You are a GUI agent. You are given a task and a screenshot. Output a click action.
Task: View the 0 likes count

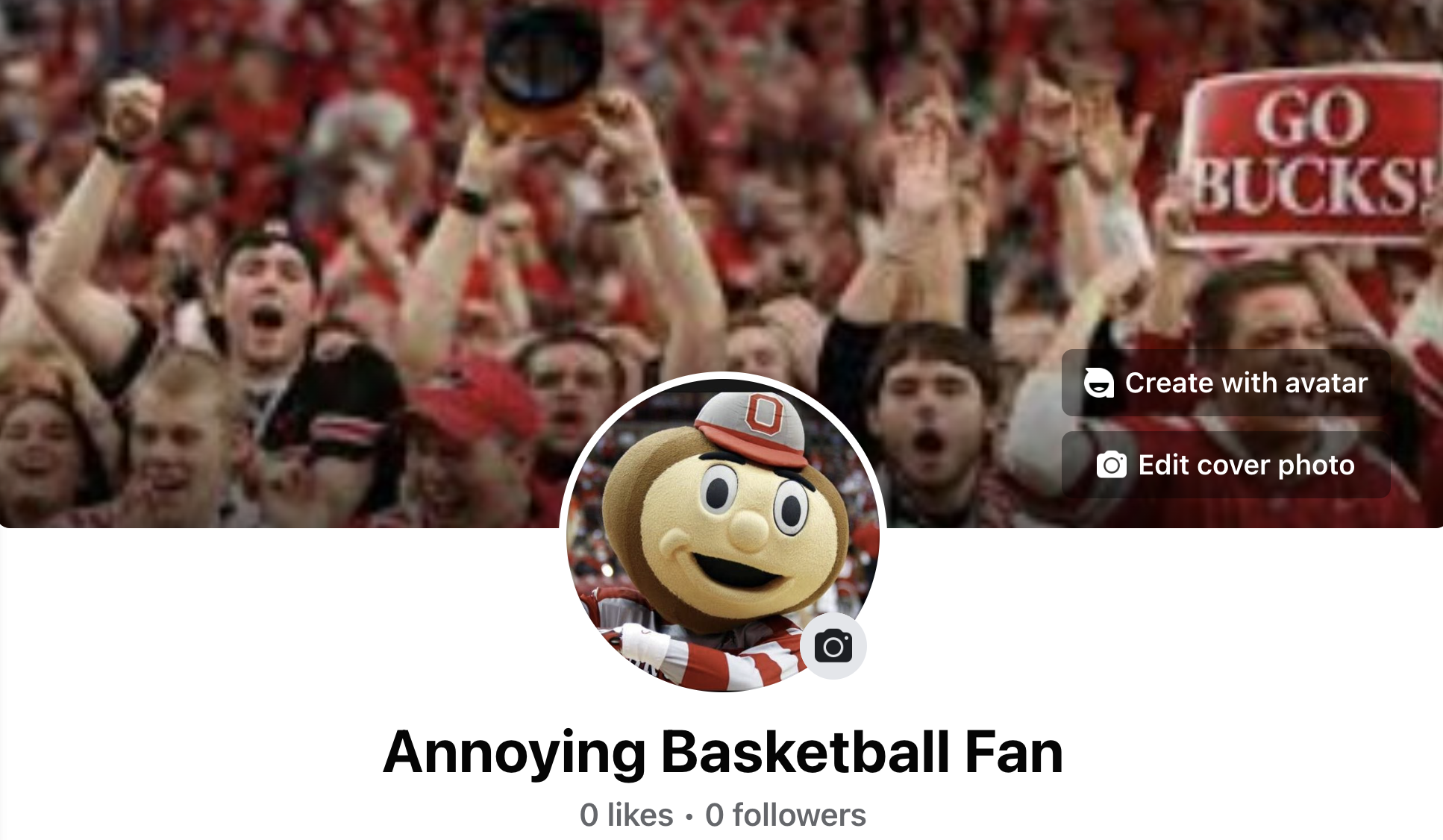tap(626, 815)
